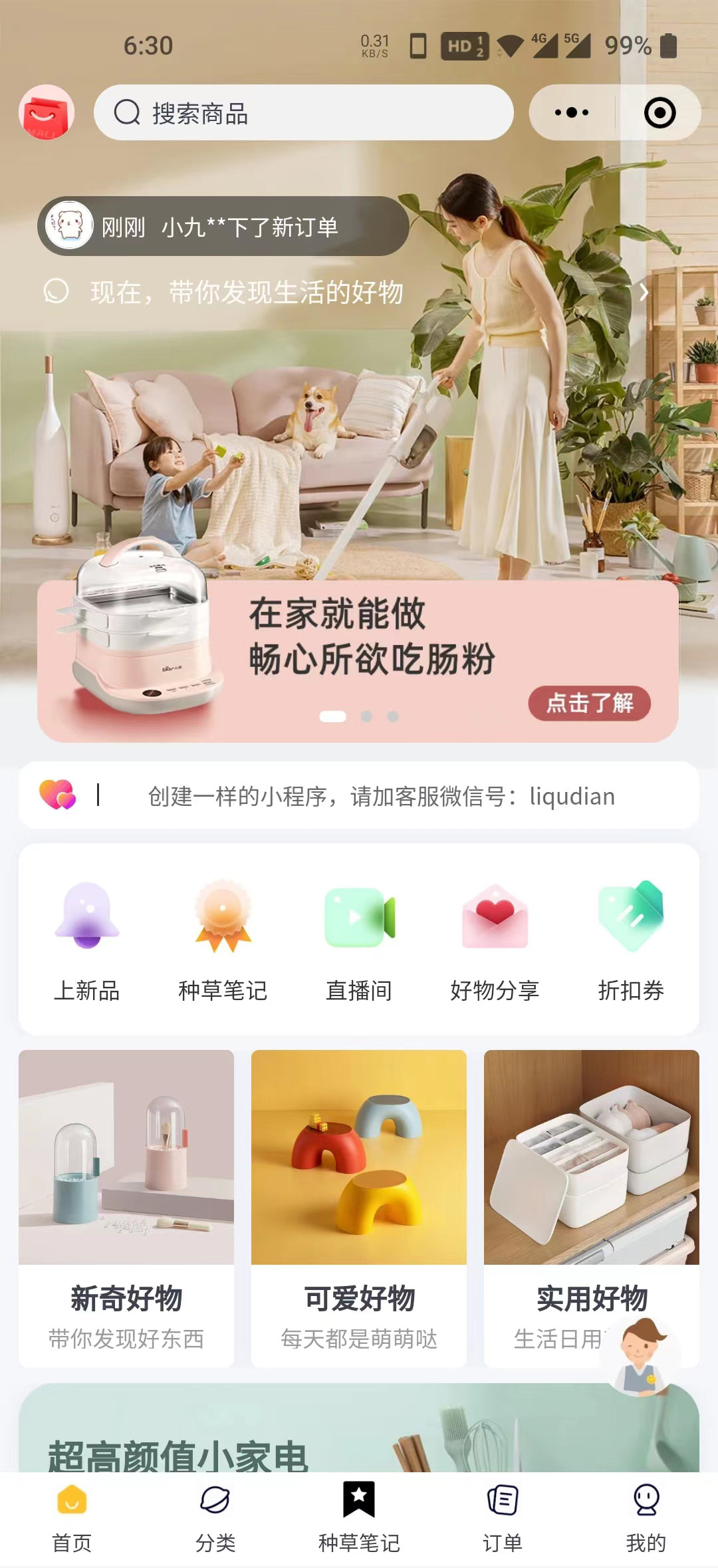Close the mini program with the circle icon
Viewport: 718px width, 1568px height.
click(659, 113)
